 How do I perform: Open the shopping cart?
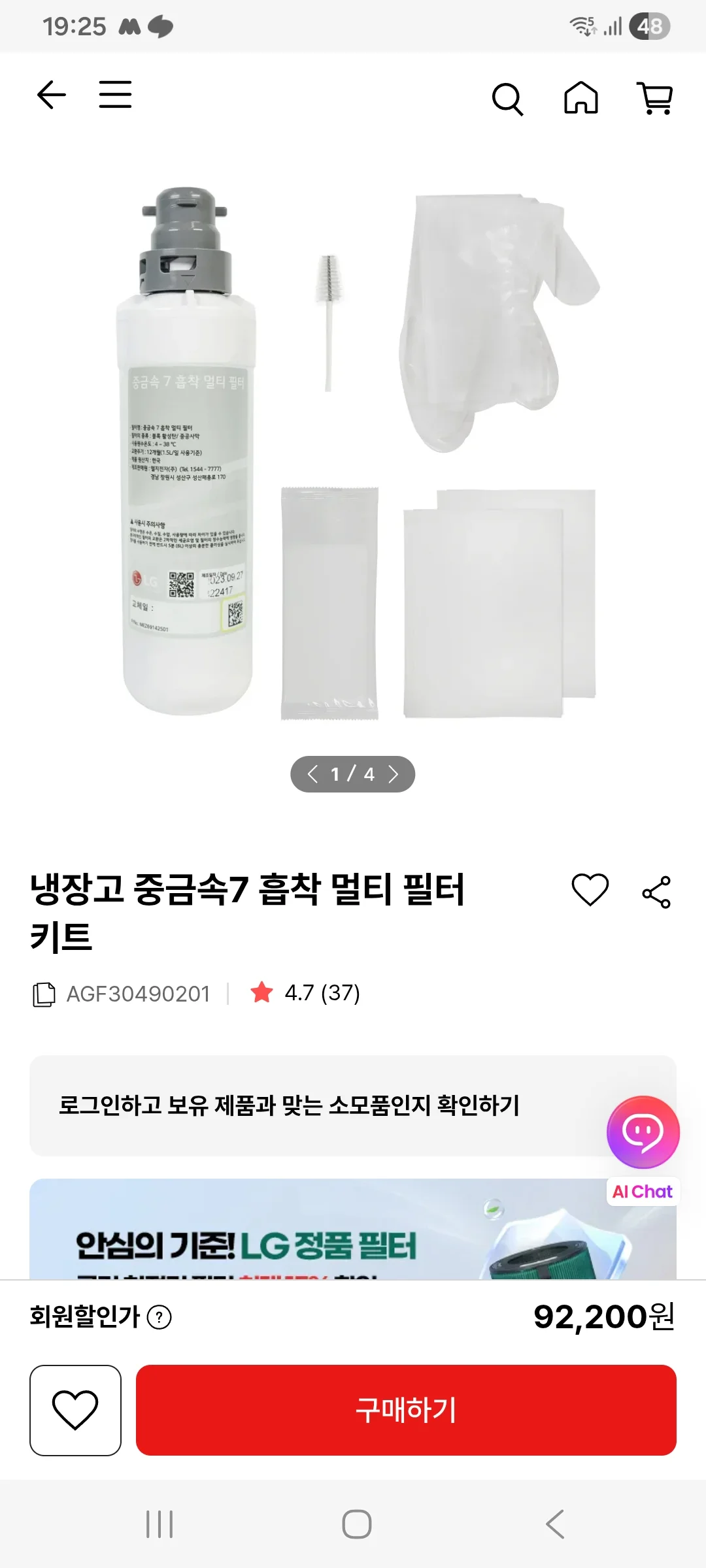655,99
